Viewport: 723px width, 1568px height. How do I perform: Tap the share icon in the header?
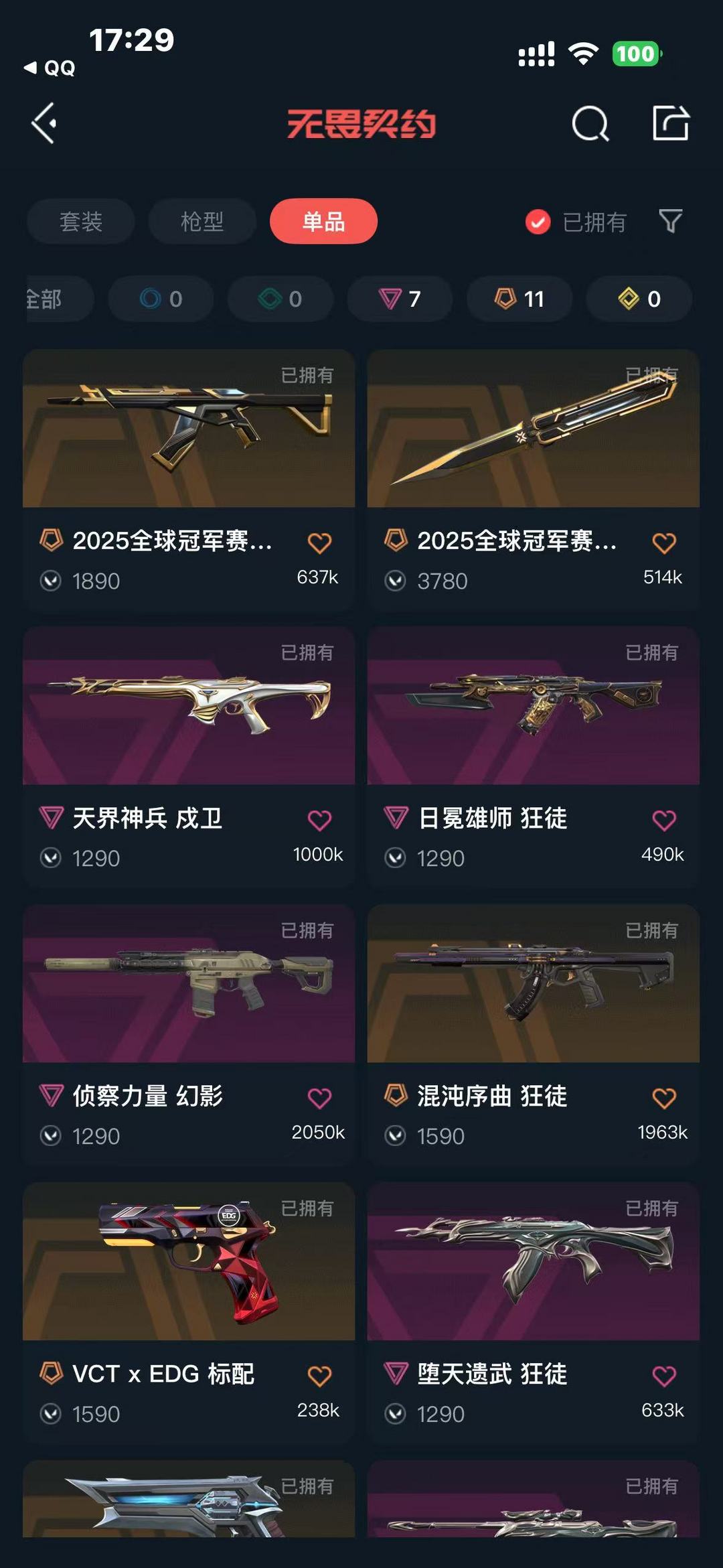670,123
